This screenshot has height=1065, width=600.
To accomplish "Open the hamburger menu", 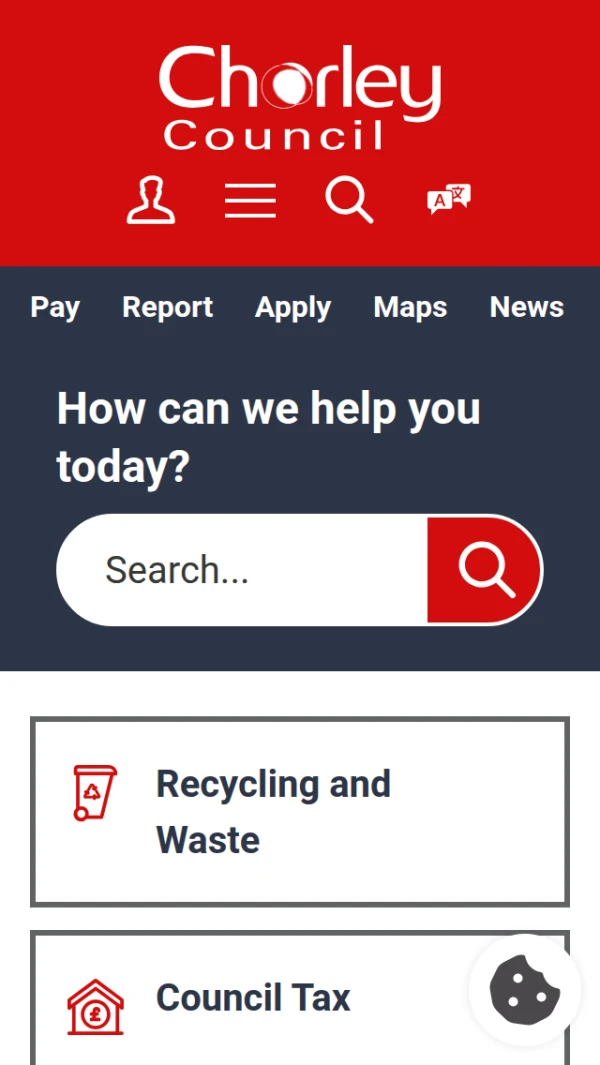I will 250,201.
